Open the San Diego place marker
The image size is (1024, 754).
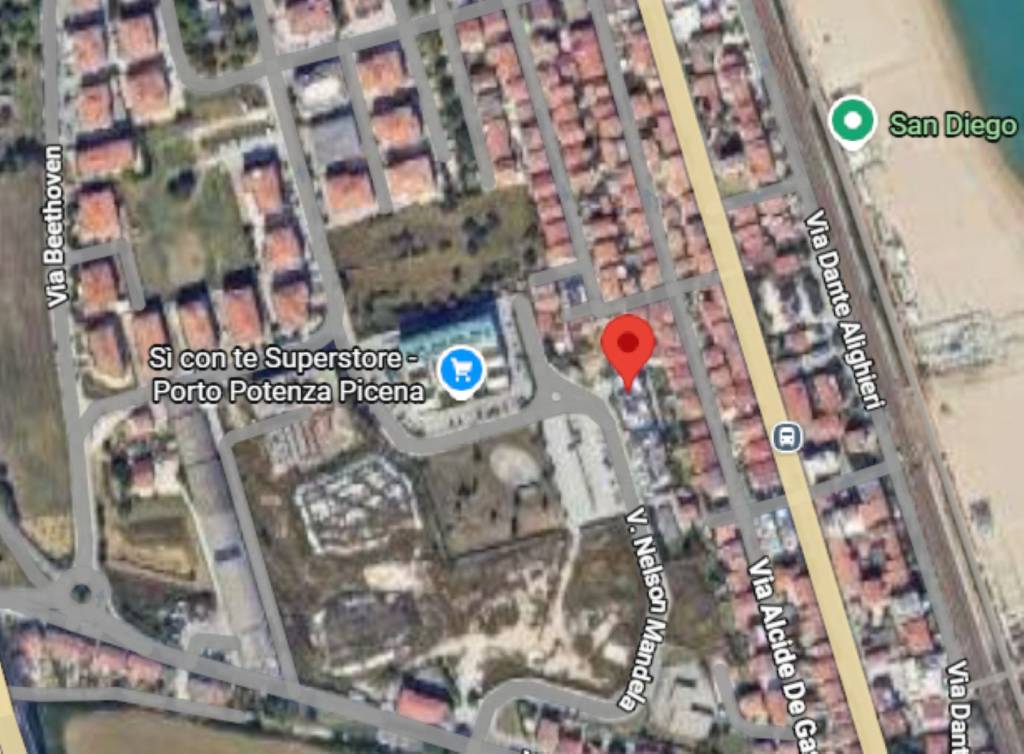(x=852, y=122)
